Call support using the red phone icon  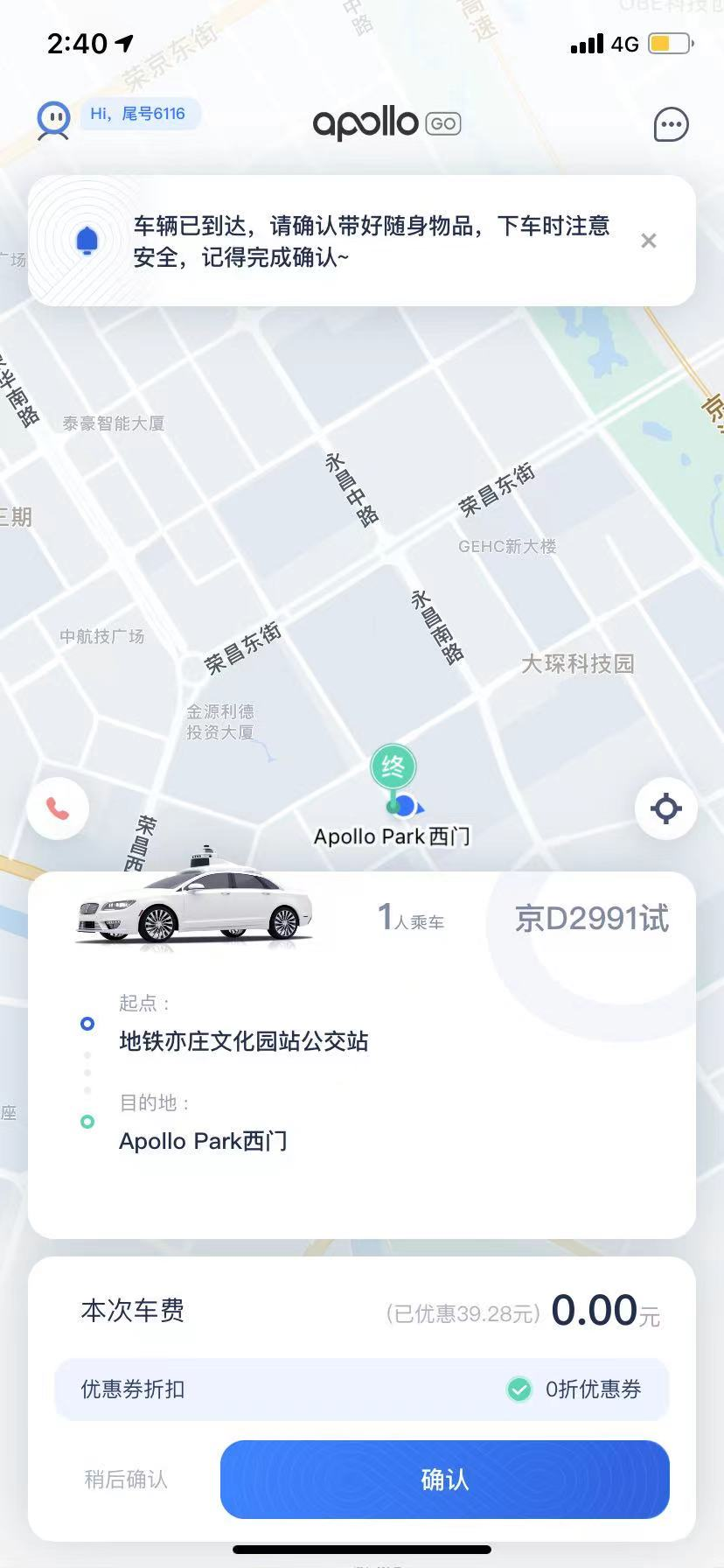(57, 808)
